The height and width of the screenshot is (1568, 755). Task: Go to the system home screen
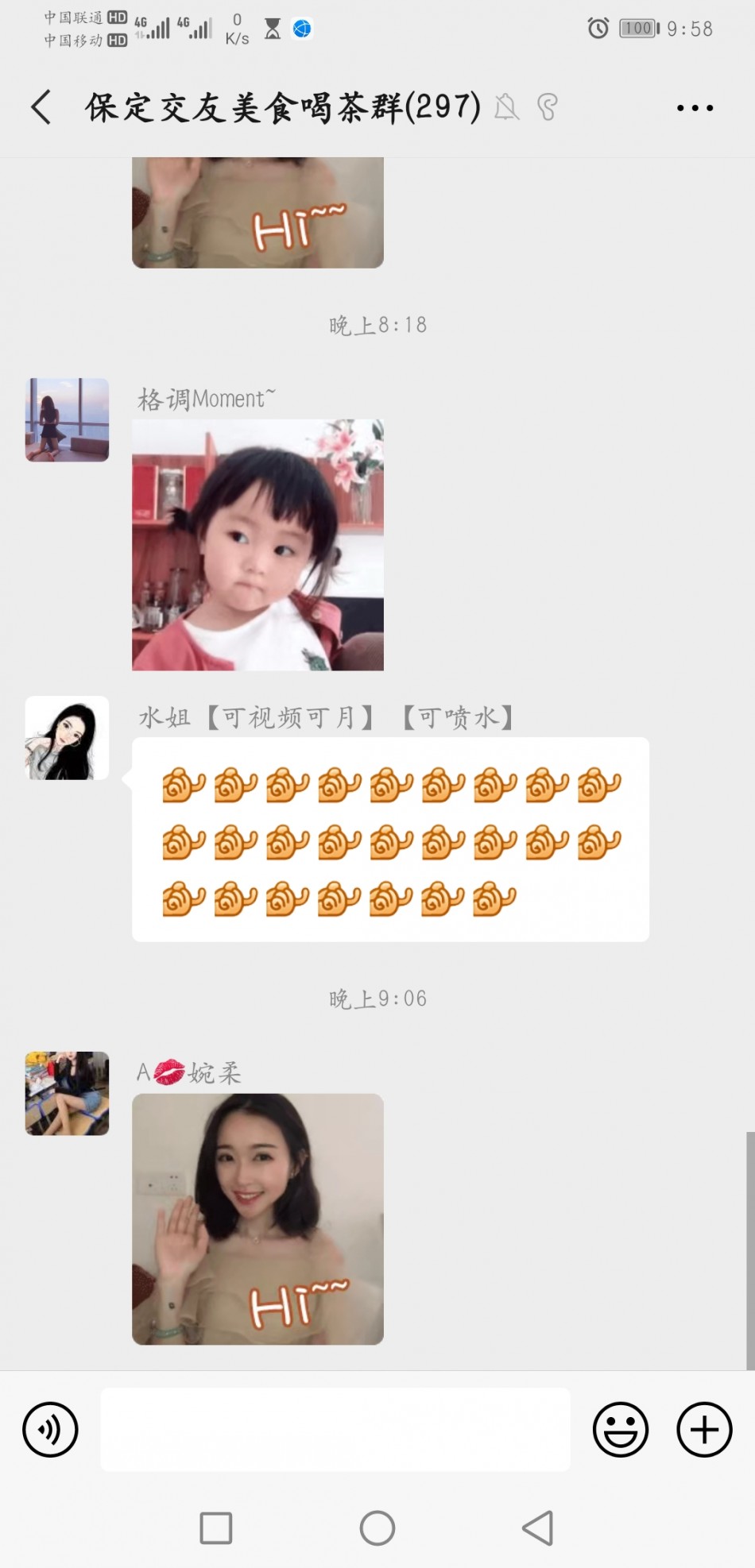pos(377,1527)
